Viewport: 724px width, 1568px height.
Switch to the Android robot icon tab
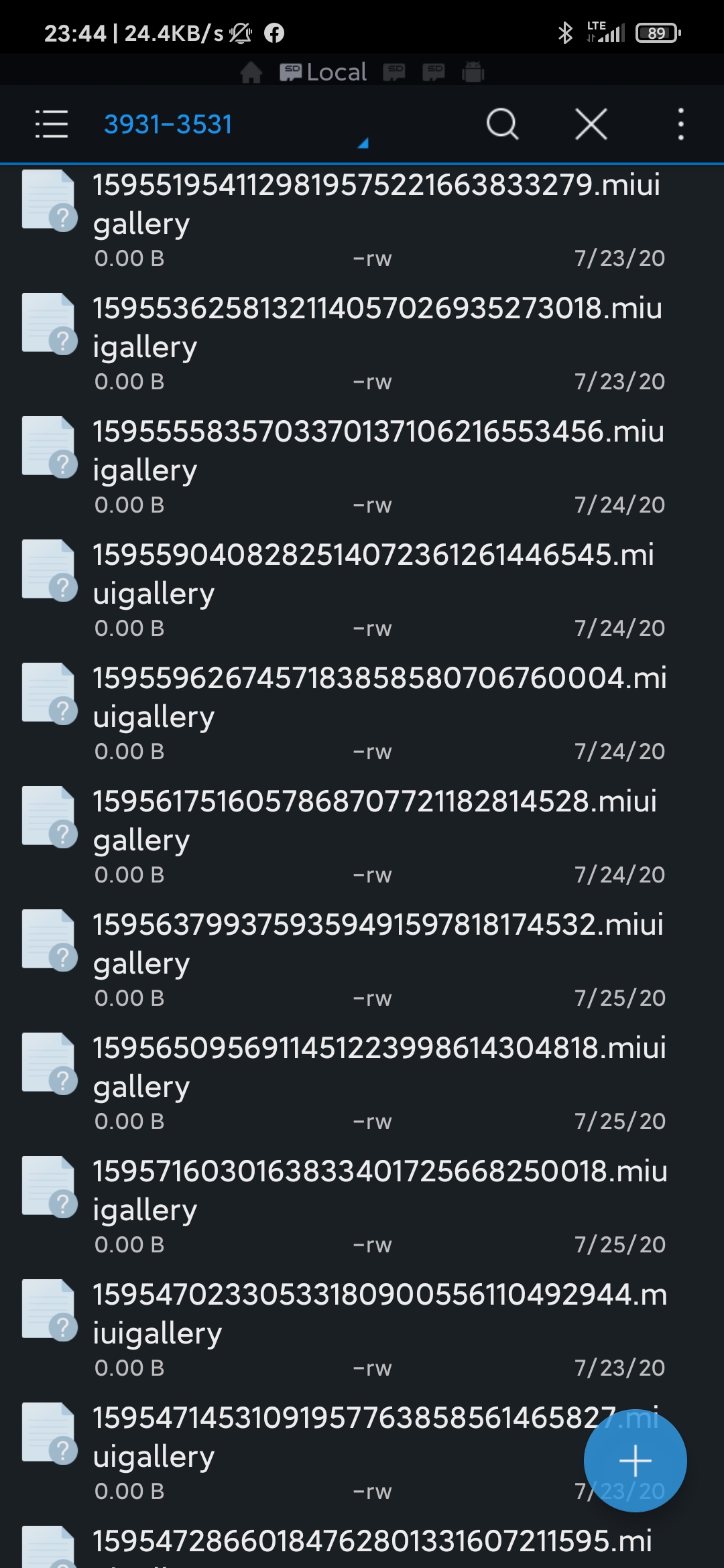[x=473, y=72]
